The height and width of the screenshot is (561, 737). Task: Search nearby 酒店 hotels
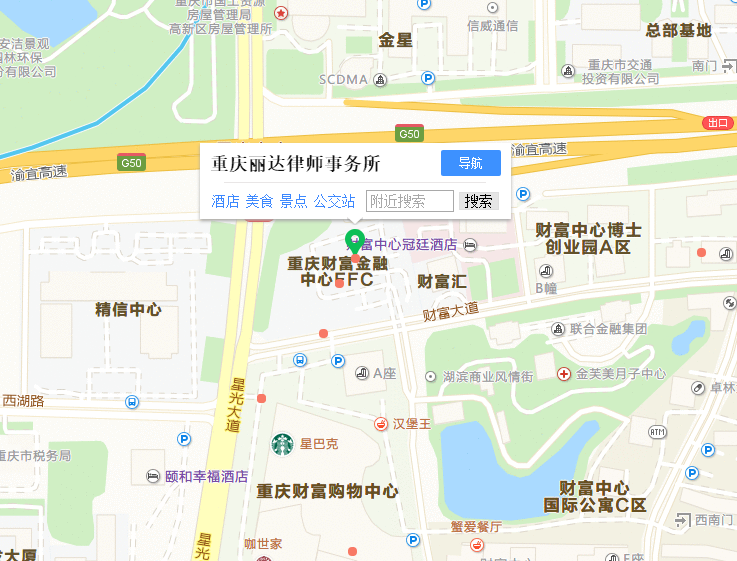[x=225, y=201]
